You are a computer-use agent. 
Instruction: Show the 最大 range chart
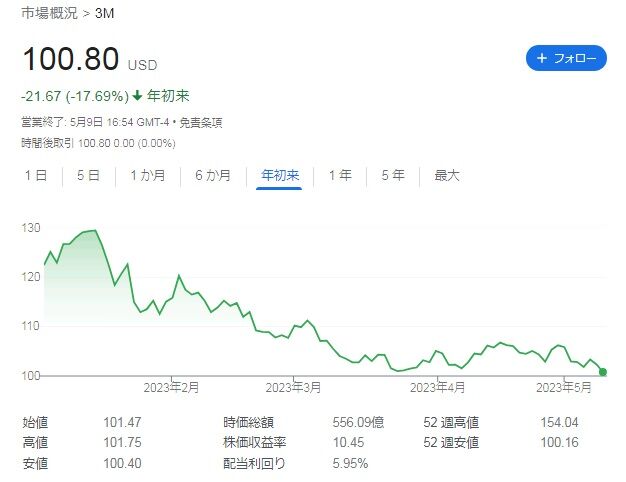pyautogui.click(x=447, y=175)
